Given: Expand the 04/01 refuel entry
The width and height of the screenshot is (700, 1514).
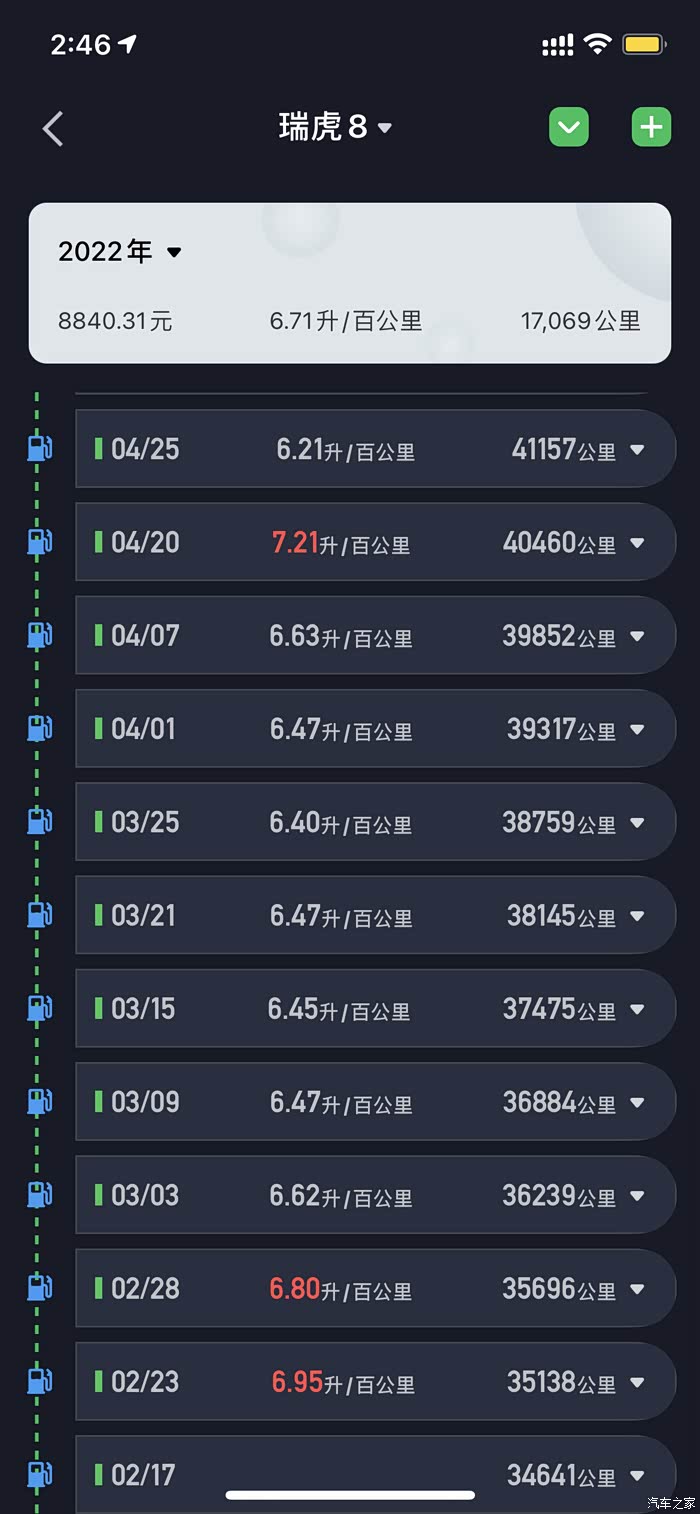Looking at the screenshot, I should 637,730.
